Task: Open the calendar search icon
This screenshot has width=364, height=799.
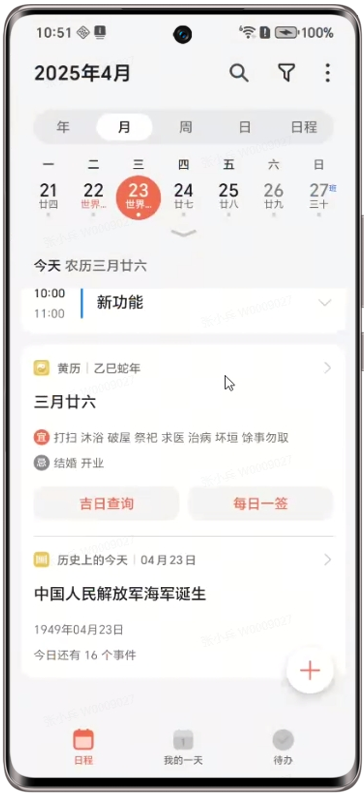Action: 239,73
